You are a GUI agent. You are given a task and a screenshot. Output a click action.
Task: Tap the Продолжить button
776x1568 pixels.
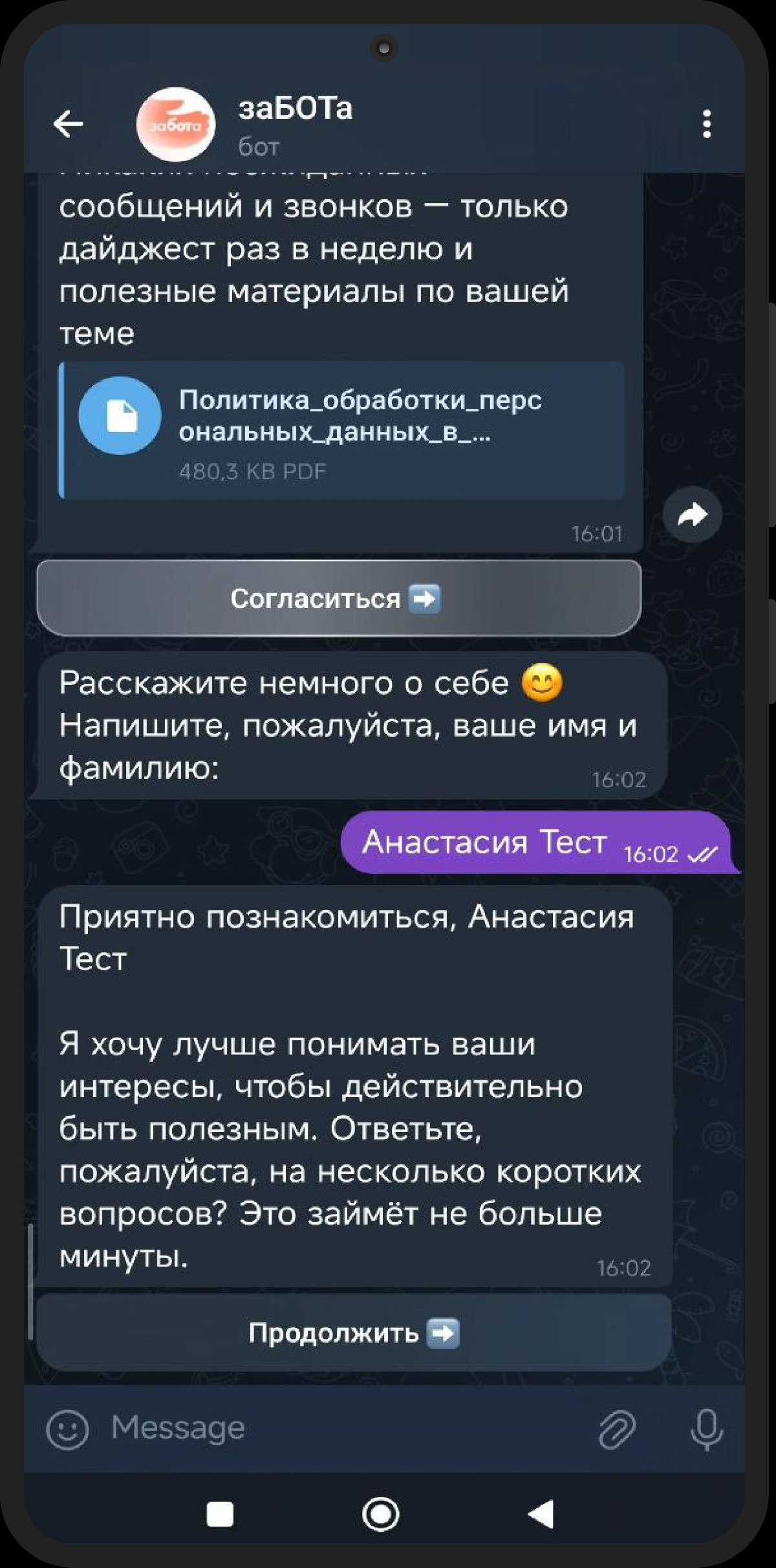pyautogui.click(x=353, y=1333)
